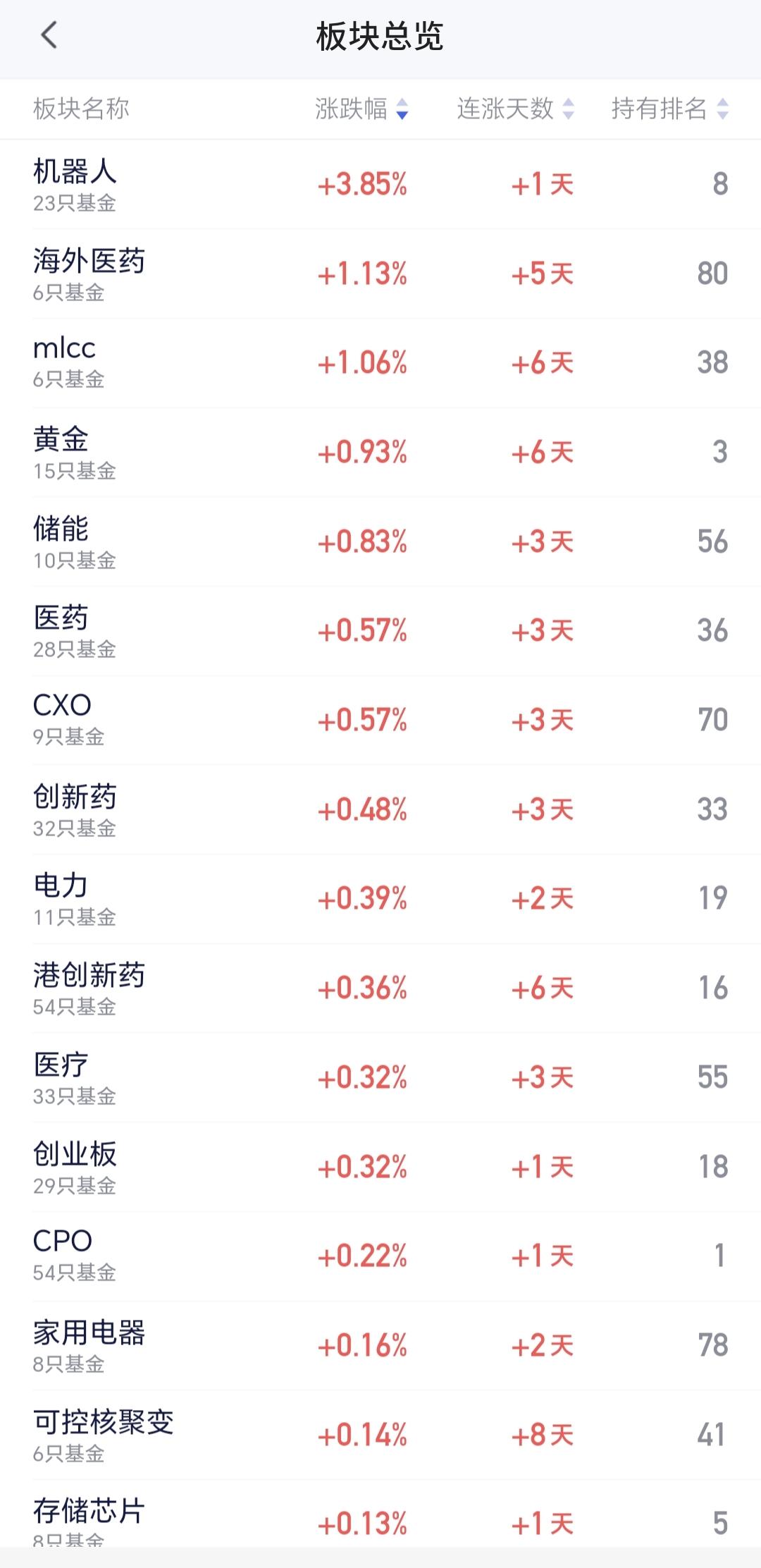761x1568 pixels.
Task: Open the 港创新药 sector
Action: [380, 988]
